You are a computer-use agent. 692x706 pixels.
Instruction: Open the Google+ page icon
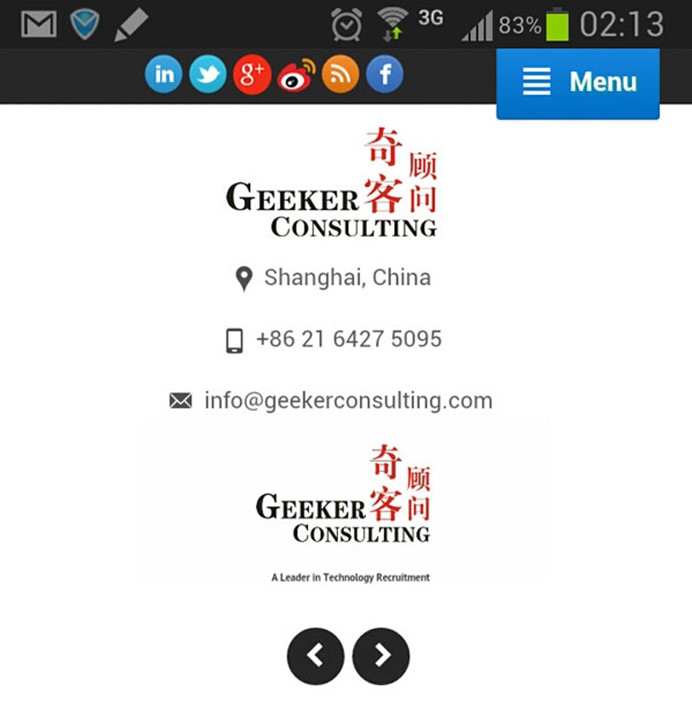click(252, 75)
